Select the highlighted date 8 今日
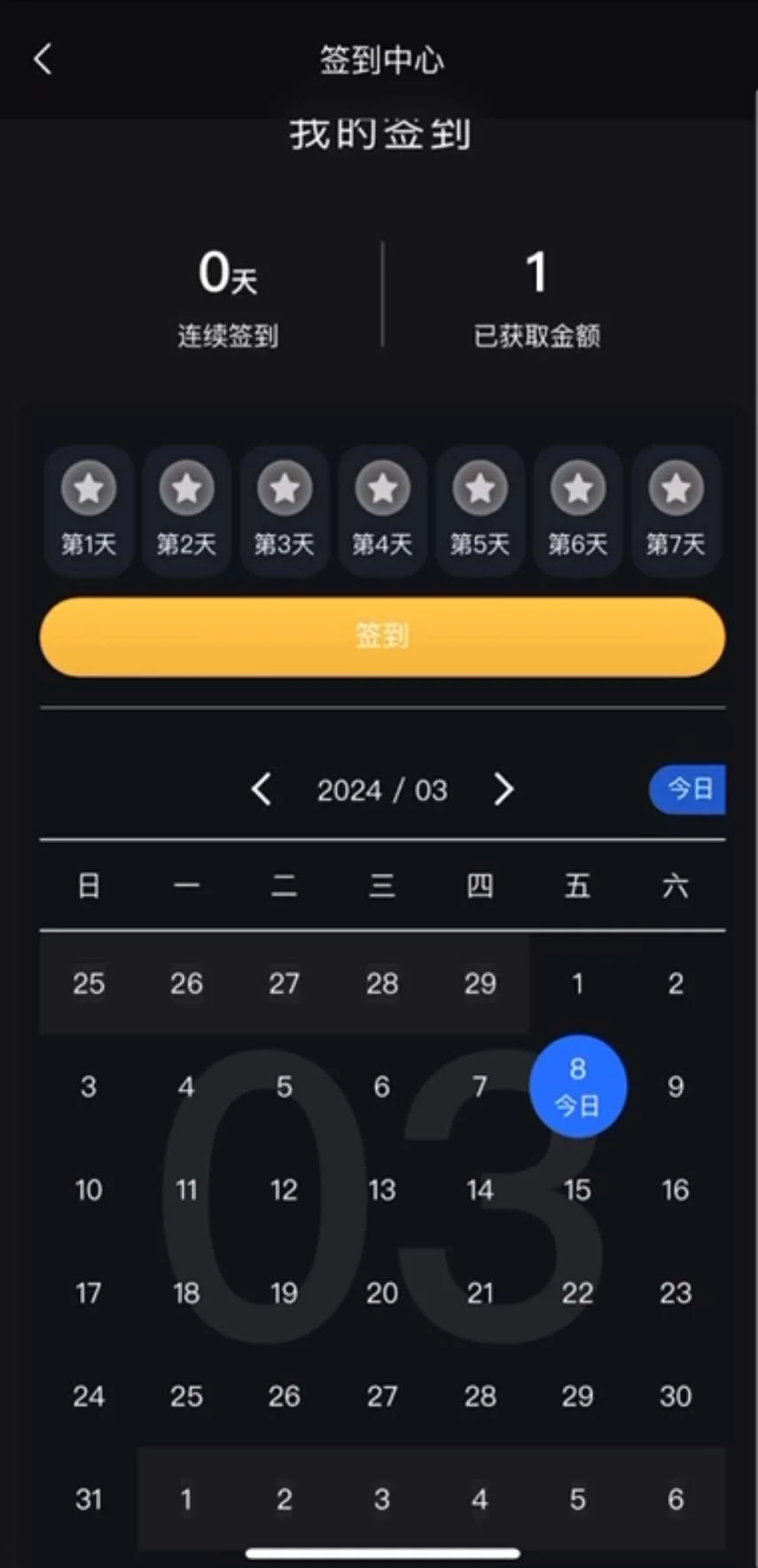 [577, 1086]
